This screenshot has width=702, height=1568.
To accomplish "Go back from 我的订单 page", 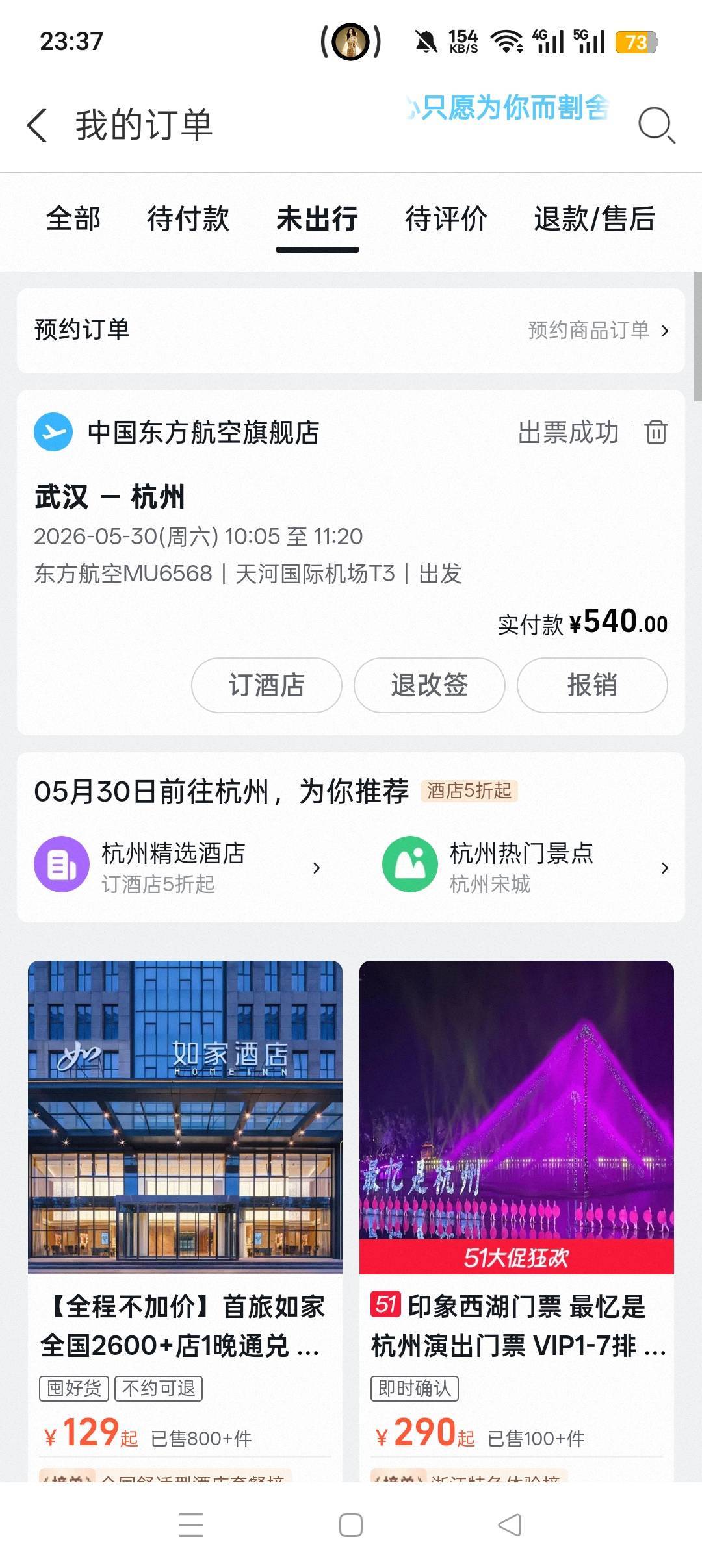I will (x=38, y=125).
